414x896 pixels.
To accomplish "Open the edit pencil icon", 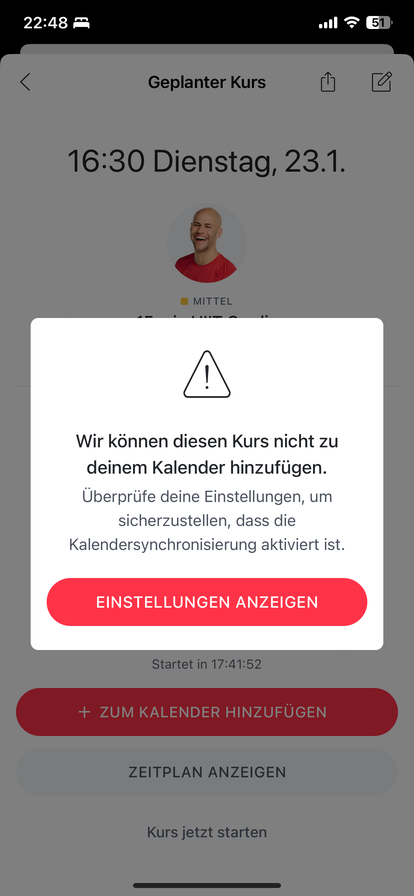I will (381, 82).
